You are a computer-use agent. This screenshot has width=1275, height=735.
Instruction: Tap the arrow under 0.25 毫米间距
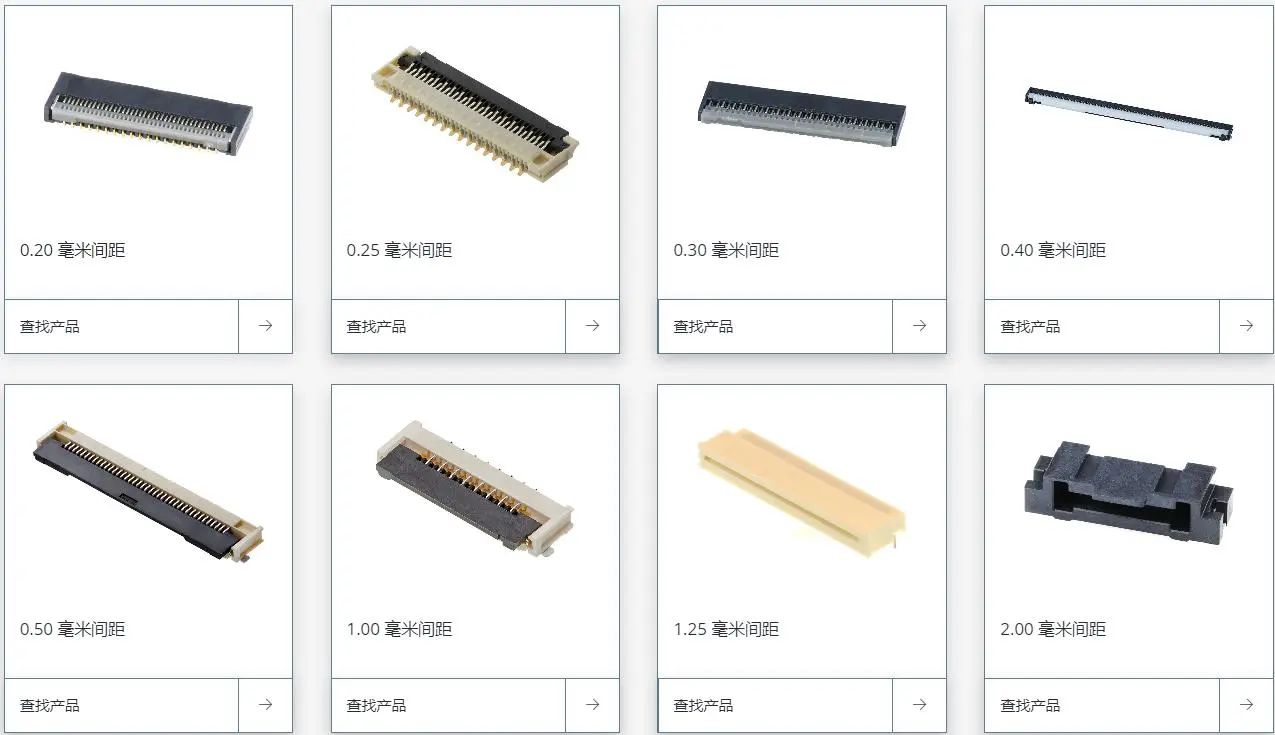592,326
